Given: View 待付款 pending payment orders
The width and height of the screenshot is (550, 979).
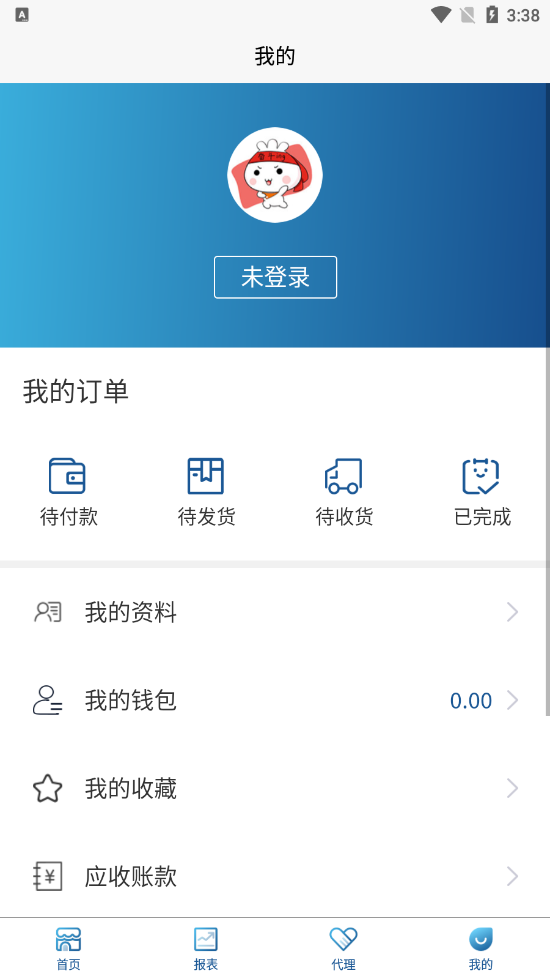Looking at the screenshot, I should 69,492.
